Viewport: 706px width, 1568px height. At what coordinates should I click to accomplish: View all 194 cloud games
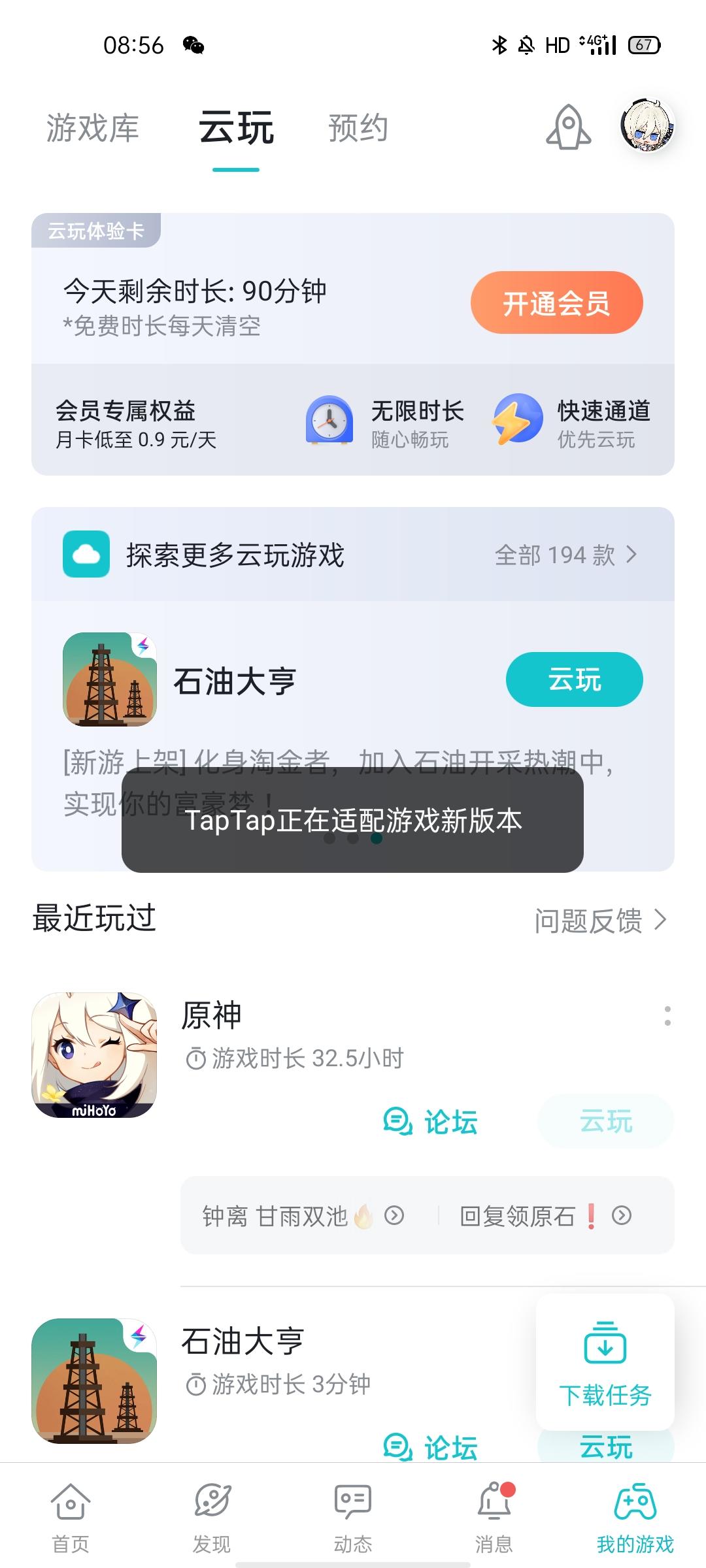pyautogui.click(x=565, y=555)
